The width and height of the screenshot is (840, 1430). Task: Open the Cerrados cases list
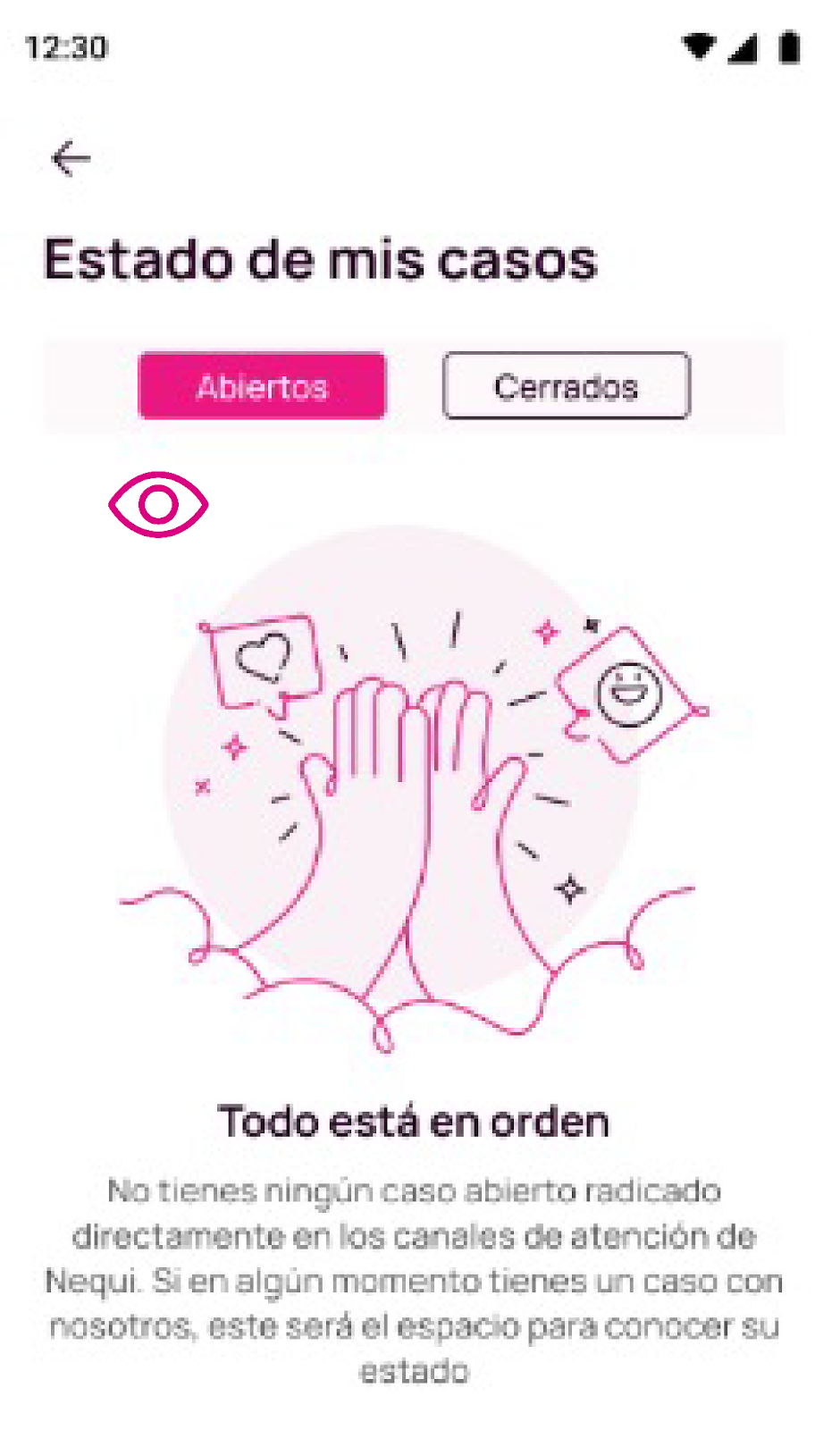point(566,386)
